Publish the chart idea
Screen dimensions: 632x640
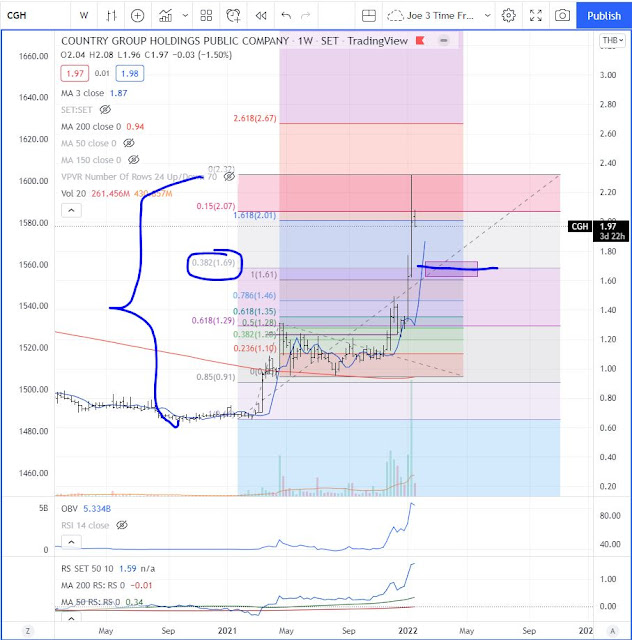coord(603,16)
